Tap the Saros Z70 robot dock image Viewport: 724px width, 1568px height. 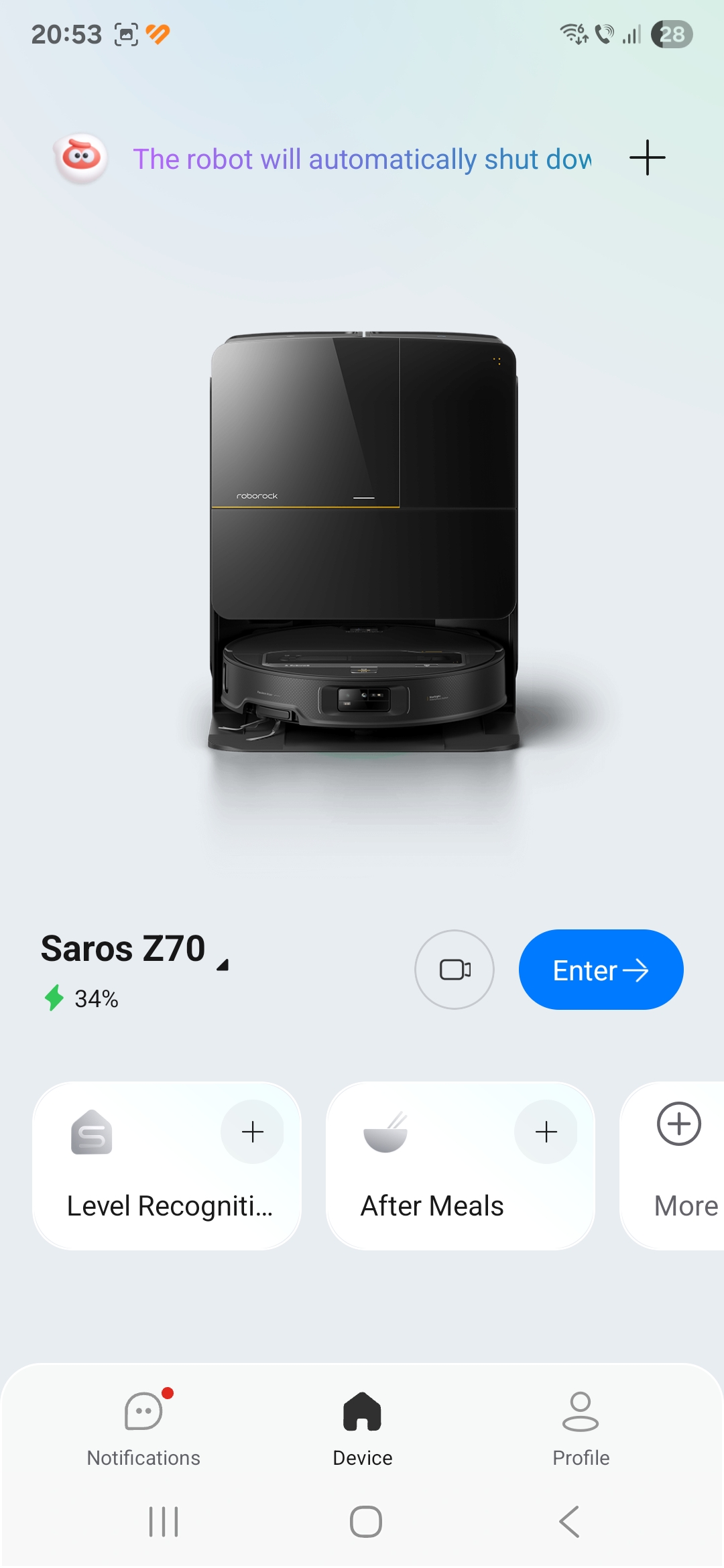[x=363, y=541]
